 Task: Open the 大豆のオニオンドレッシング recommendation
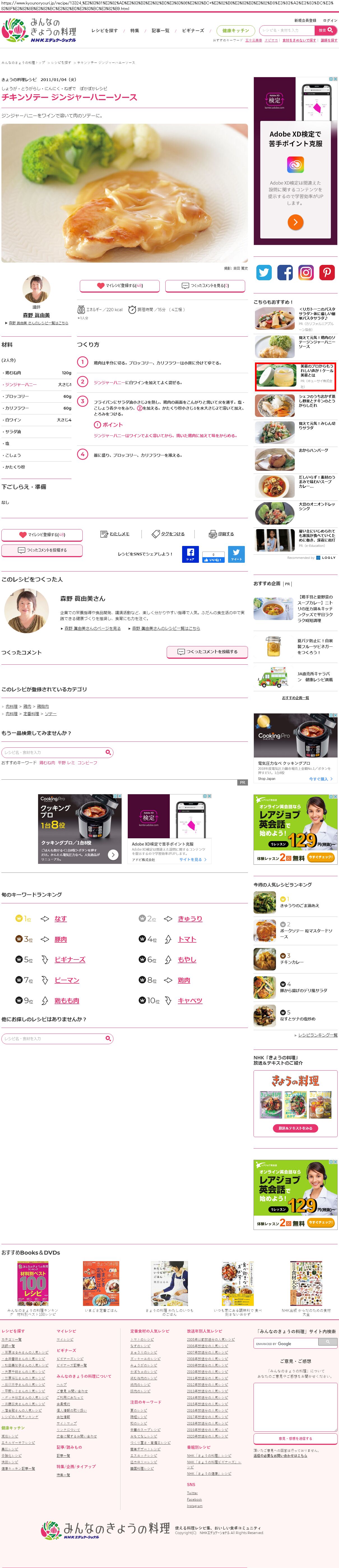click(x=317, y=506)
